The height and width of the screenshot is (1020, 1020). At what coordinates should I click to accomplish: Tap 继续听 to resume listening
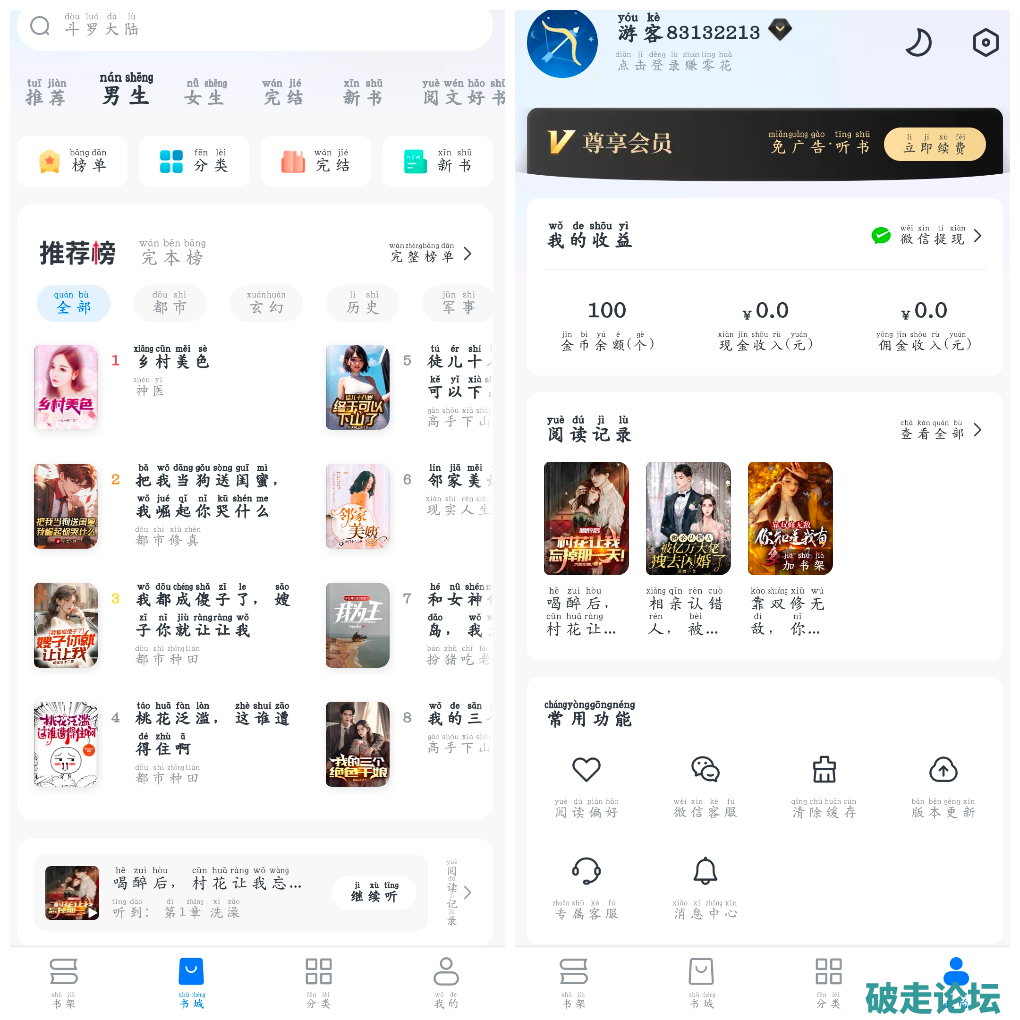(x=374, y=892)
